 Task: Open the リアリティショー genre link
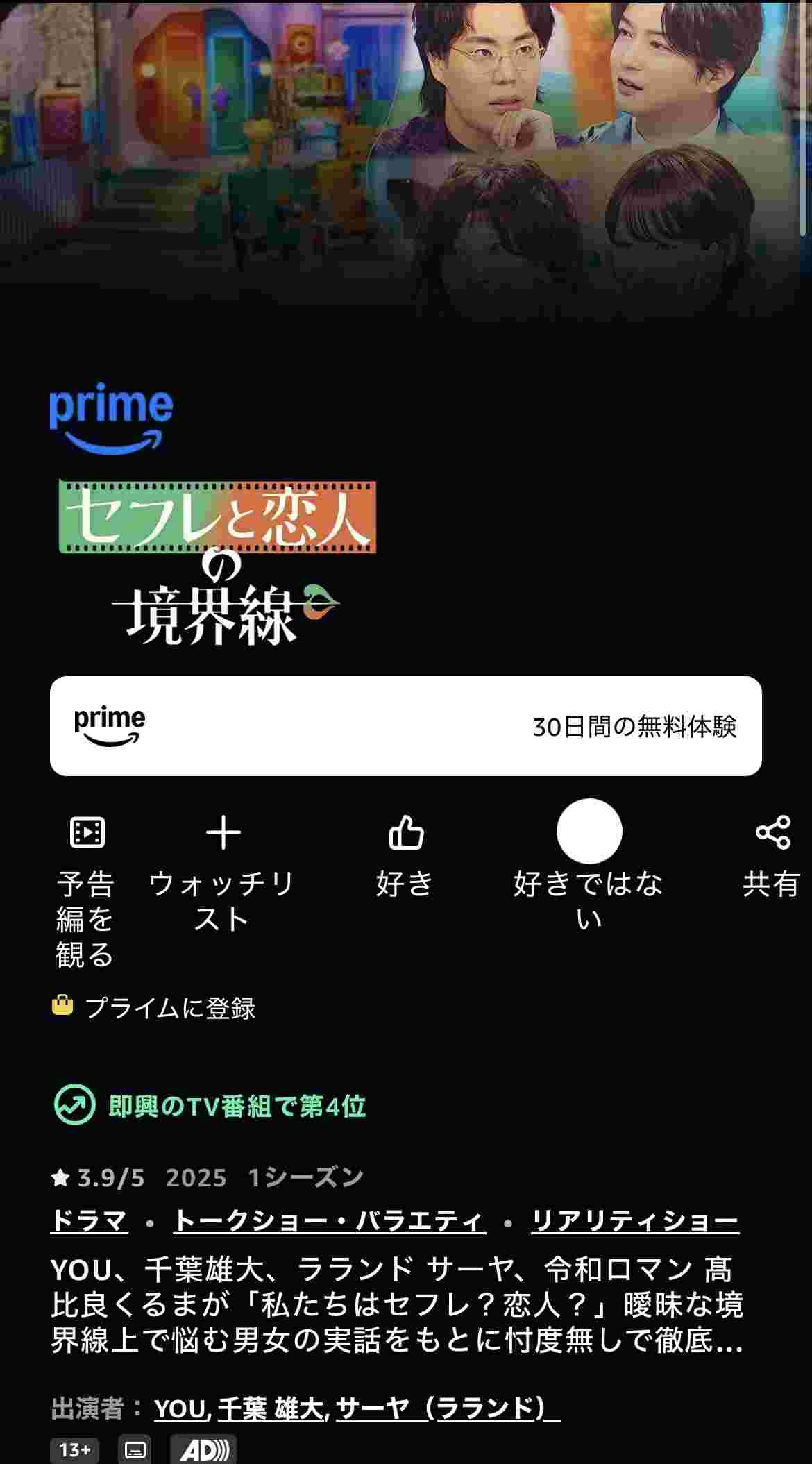pyautogui.click(x=634, y=1220)
